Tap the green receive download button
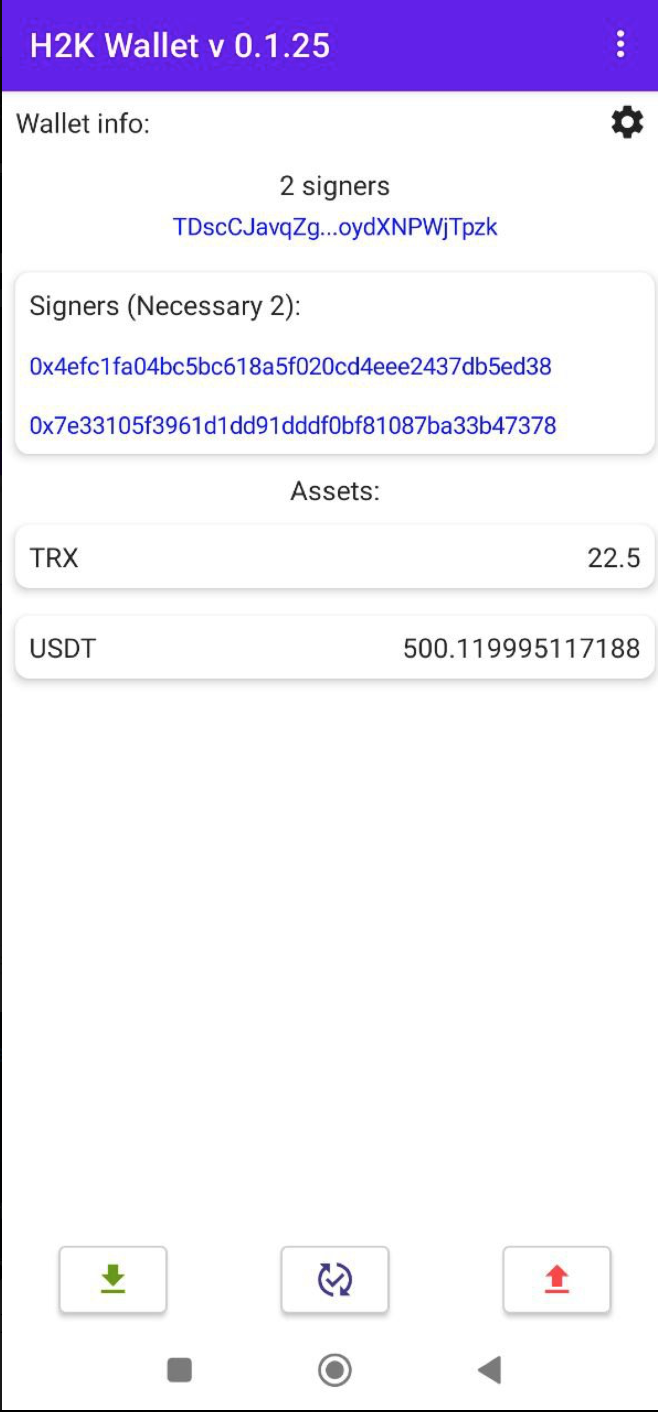658x1412 pixels. coord(113,1279)
